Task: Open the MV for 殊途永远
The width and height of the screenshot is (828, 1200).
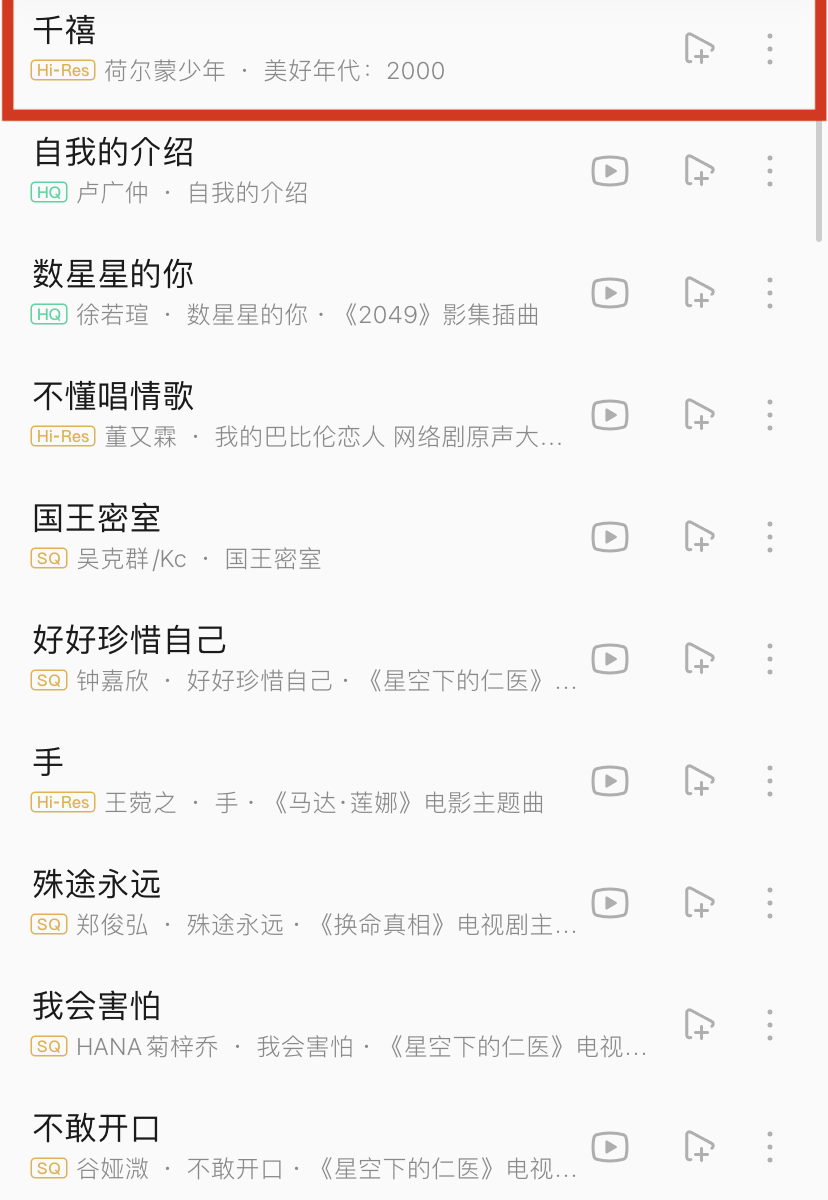Action: coord(609,903)
